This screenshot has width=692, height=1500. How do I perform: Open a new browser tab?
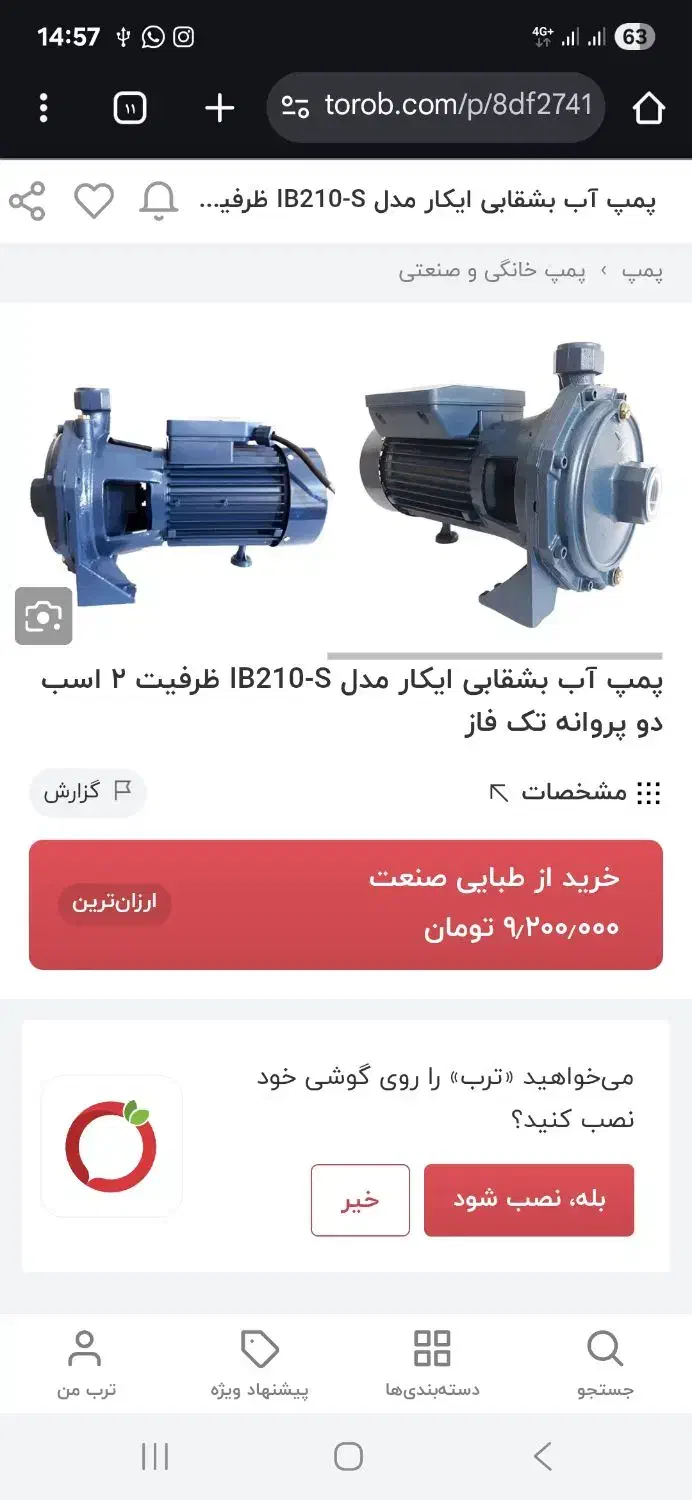(x=219, y=108)
